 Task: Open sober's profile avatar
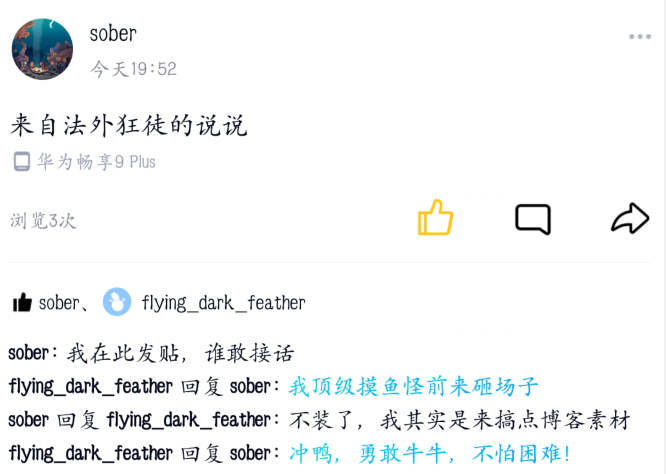pyautogui.click(x=42, y=48)
